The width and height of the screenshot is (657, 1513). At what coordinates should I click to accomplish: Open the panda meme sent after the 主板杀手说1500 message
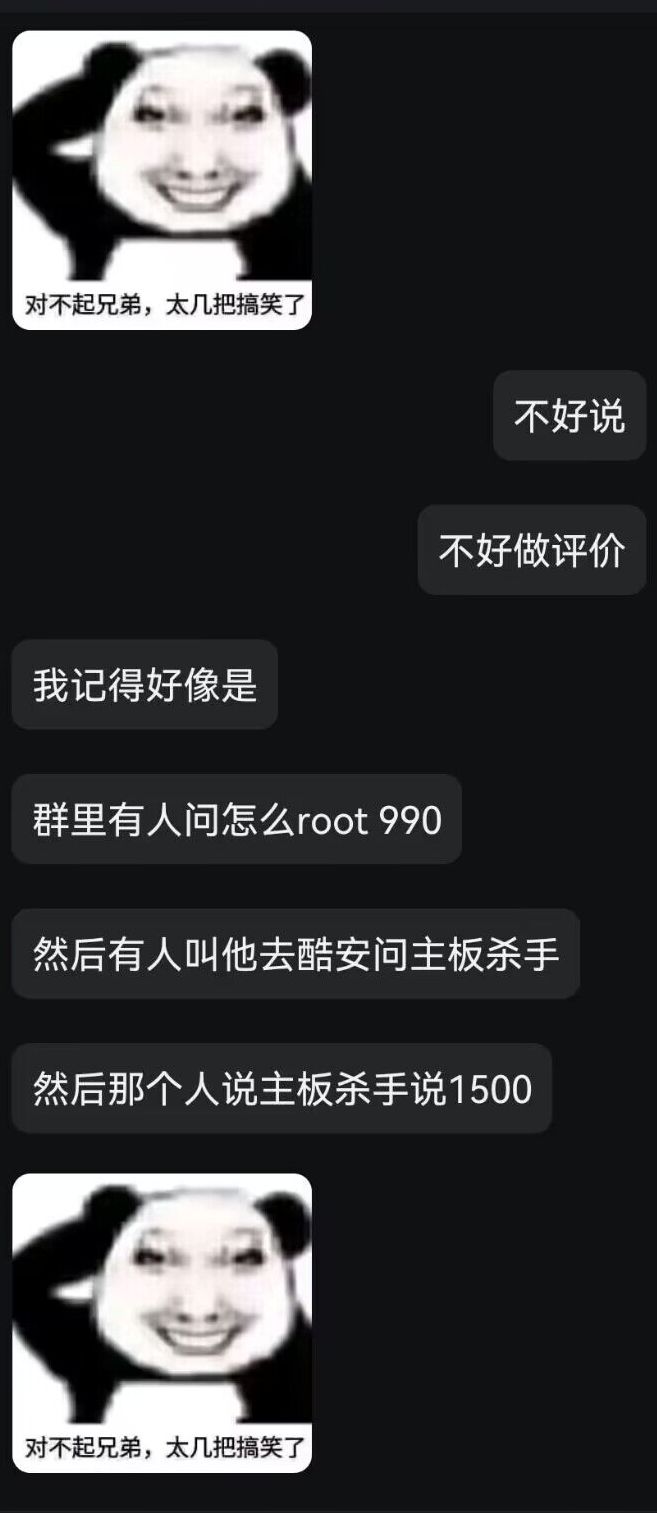tap(162, 1322)
